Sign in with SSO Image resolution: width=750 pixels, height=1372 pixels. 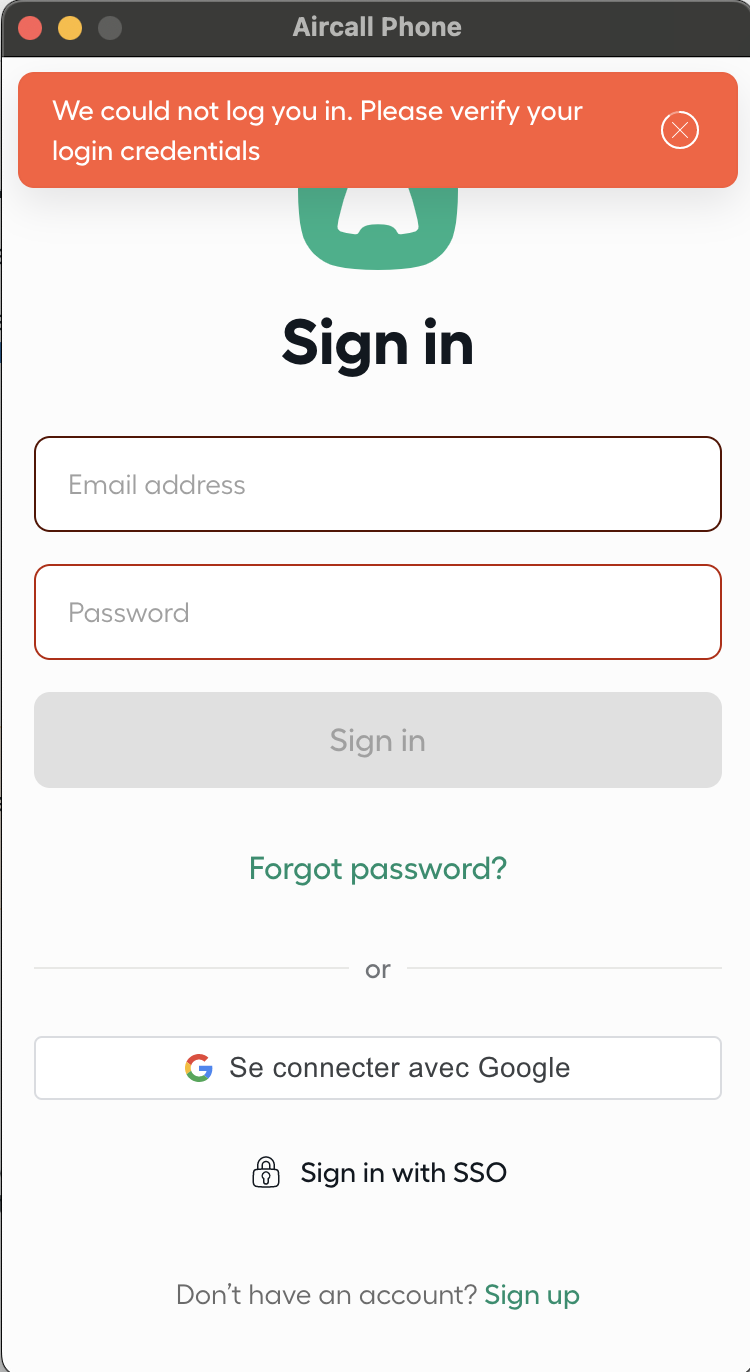[378, 1172]
